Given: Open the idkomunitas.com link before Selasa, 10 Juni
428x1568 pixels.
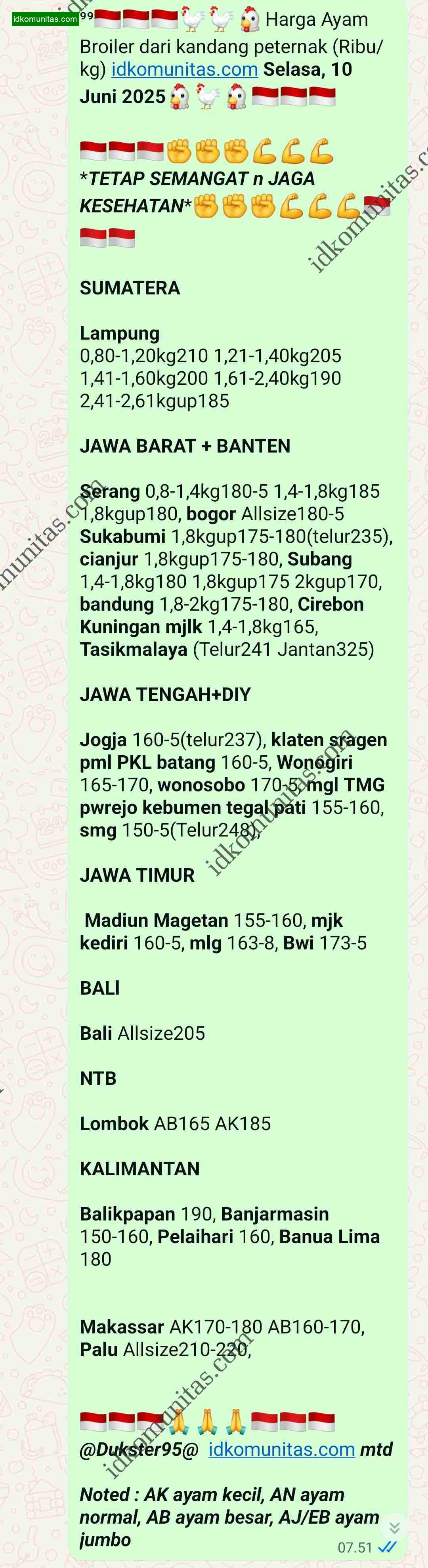Looking at the screenshot, I should point(184,69).
